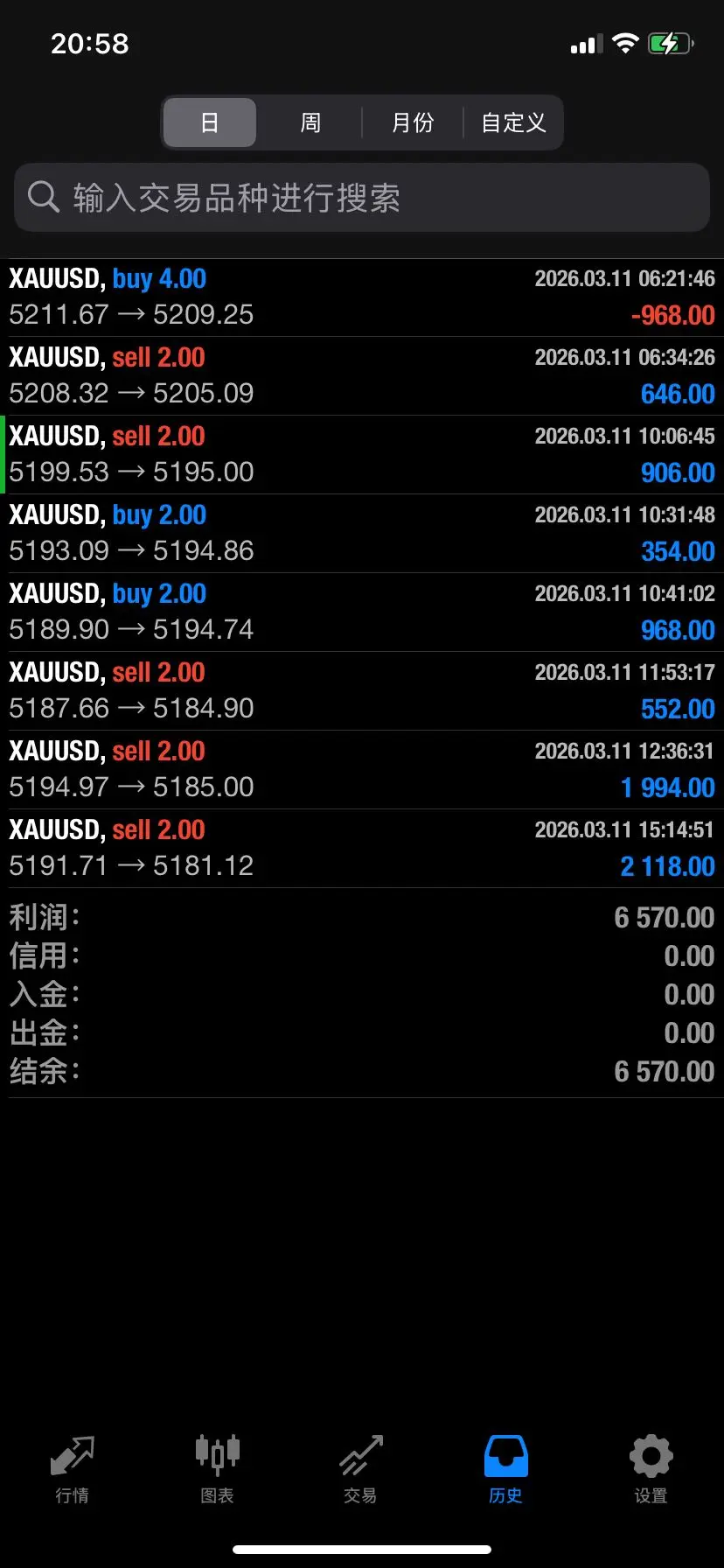Switch to the 周 week period
This screenshot has height=1568, width=724.
(310, 122)
